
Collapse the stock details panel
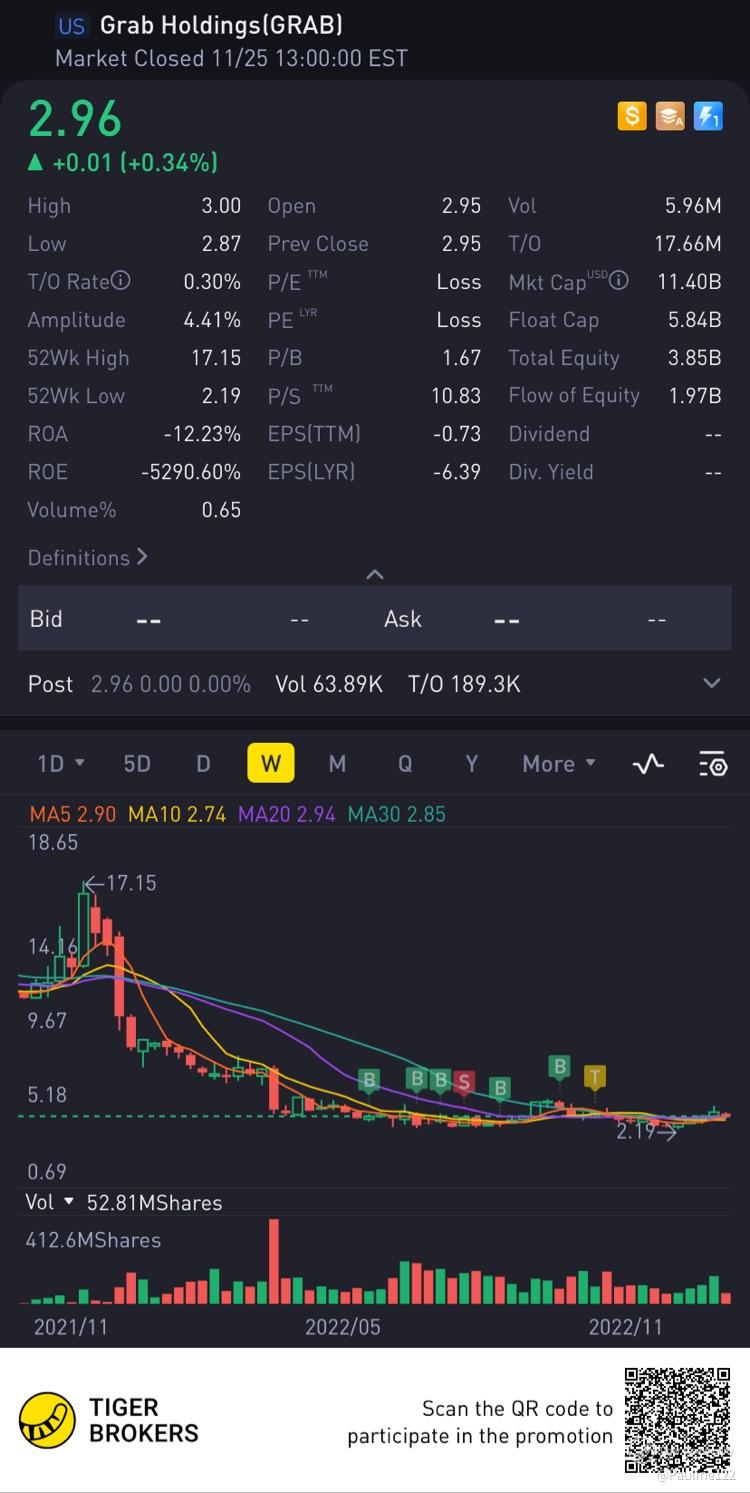point(375,574)
